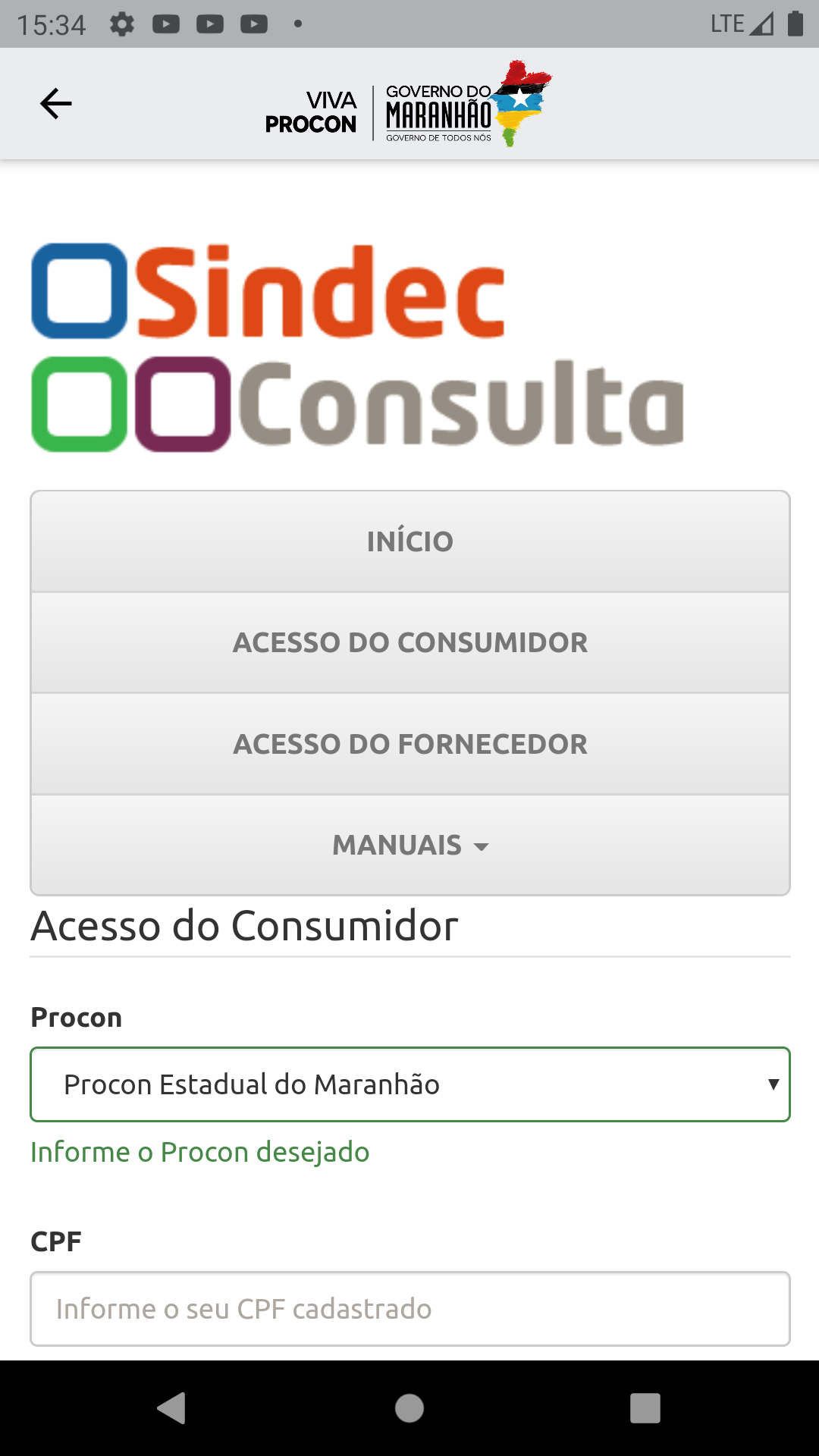Image resolution: width=819 pixels, height=1456 pixels.
Task: Select ACESSO DO CONSUMIDOR from the menu
Action: point(409,642)
